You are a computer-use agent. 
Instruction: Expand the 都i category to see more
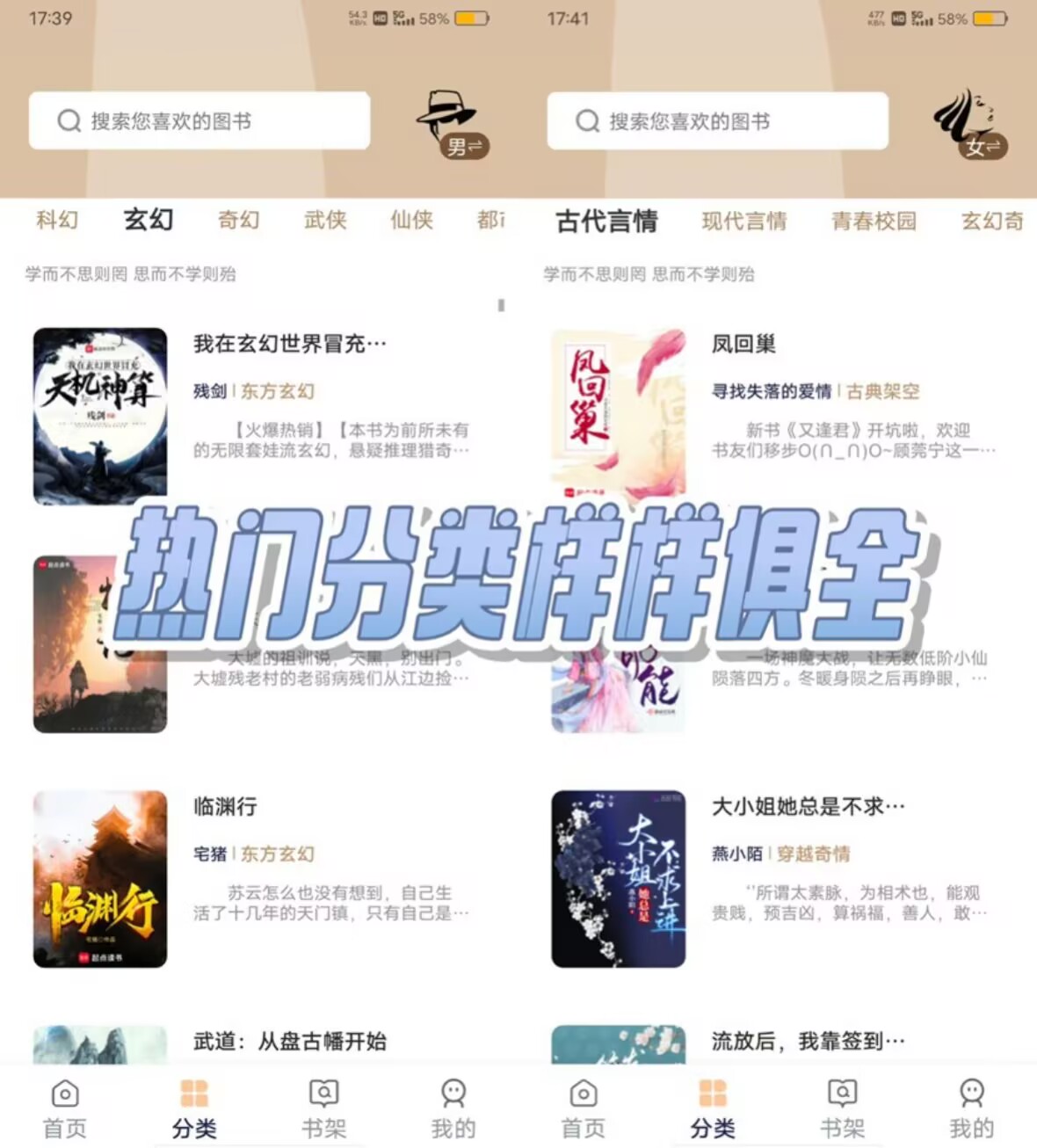490,221
